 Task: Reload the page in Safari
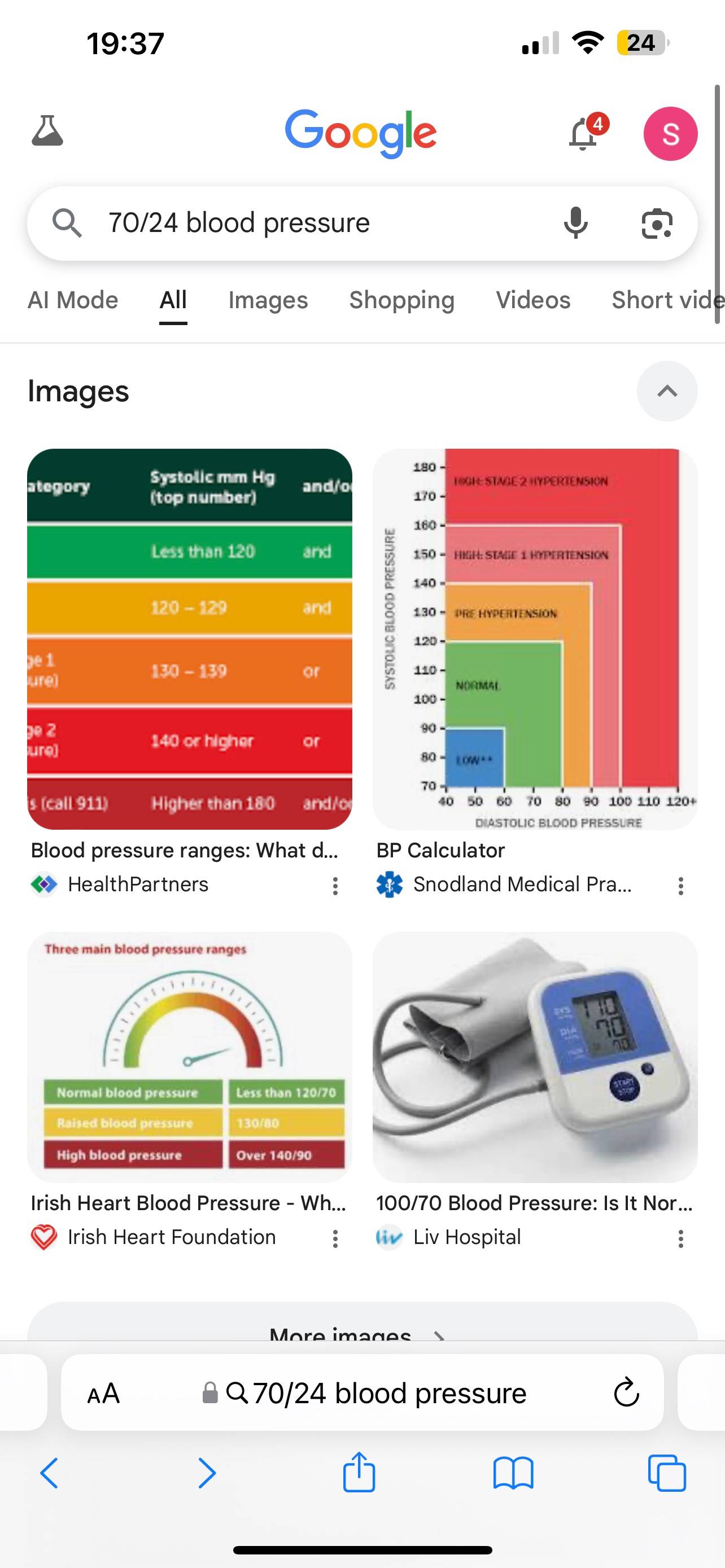[x=626, y=1392]
